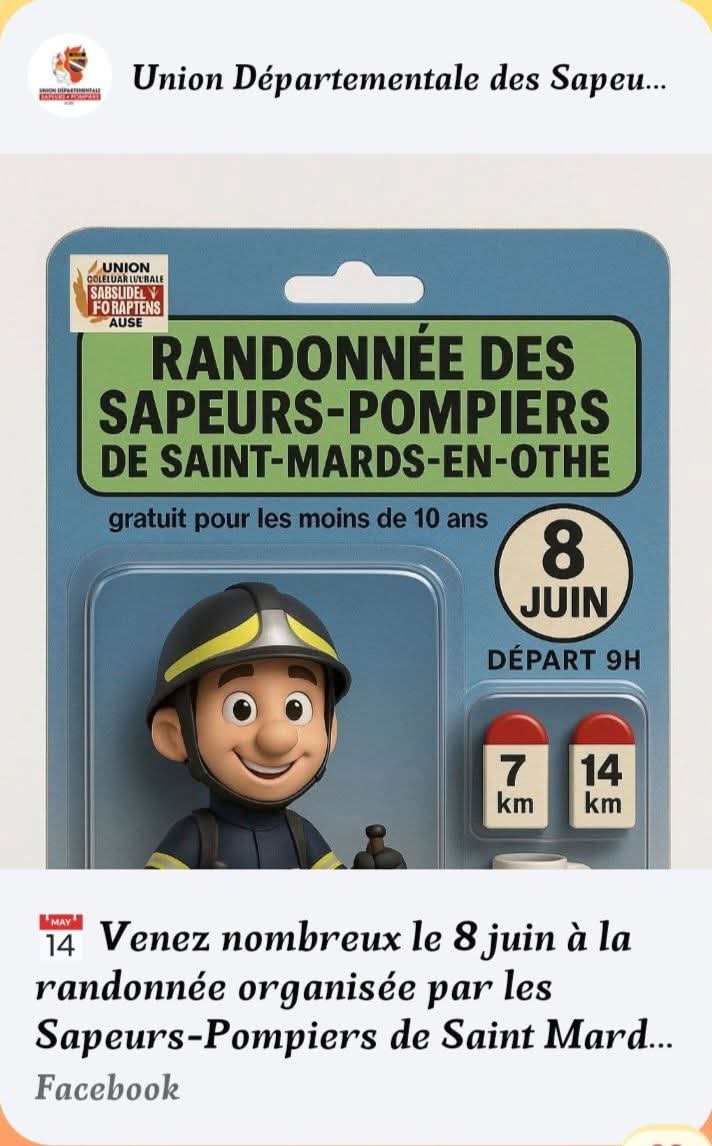This screenshot has width=712, height=1146.
Task: Open the post 'Venez nombreux le 8 juin'
Action: point(354,985)
